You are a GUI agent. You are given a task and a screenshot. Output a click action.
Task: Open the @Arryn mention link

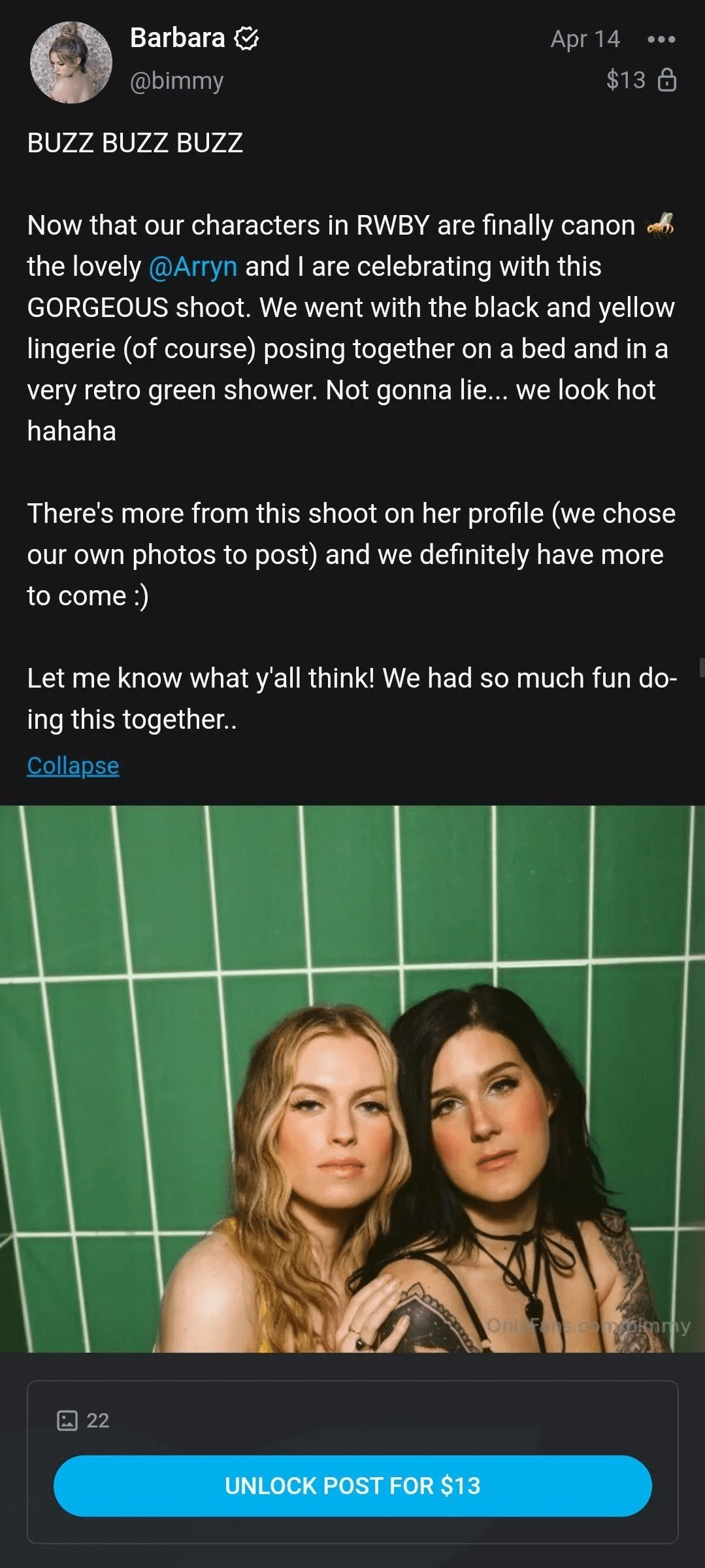point(193,267)
